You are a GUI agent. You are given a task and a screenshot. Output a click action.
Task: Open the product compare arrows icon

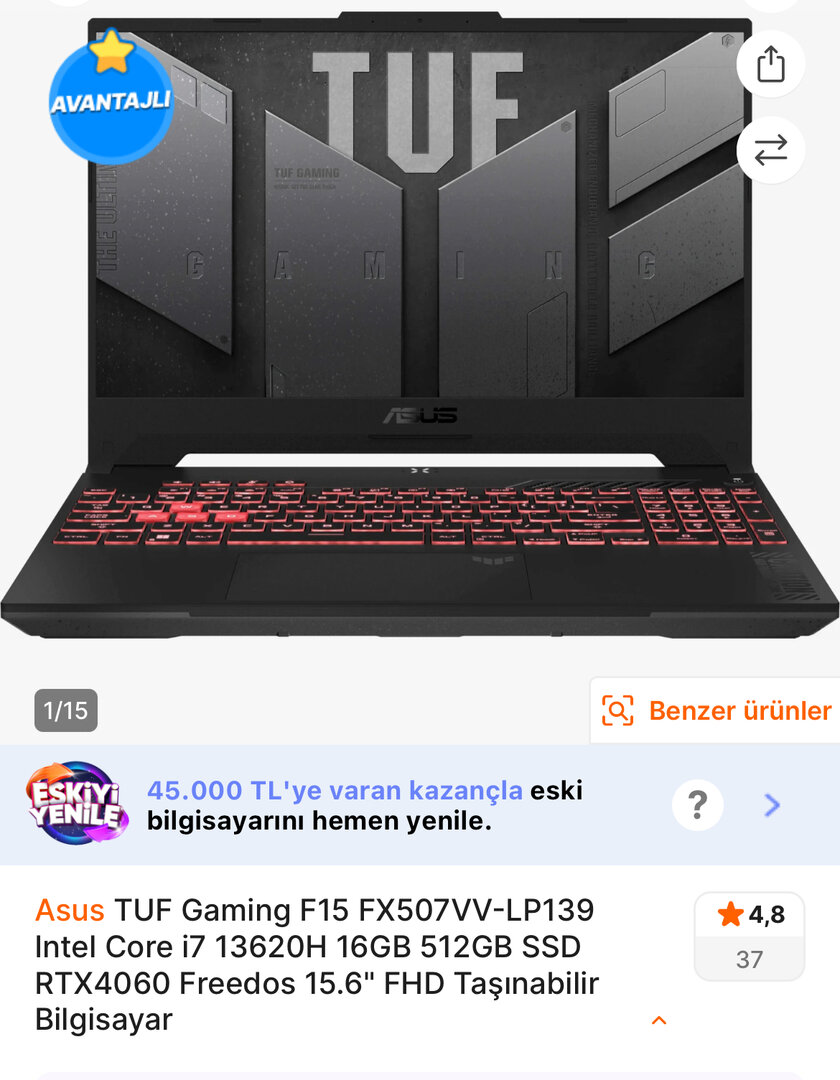coord(770,150)
